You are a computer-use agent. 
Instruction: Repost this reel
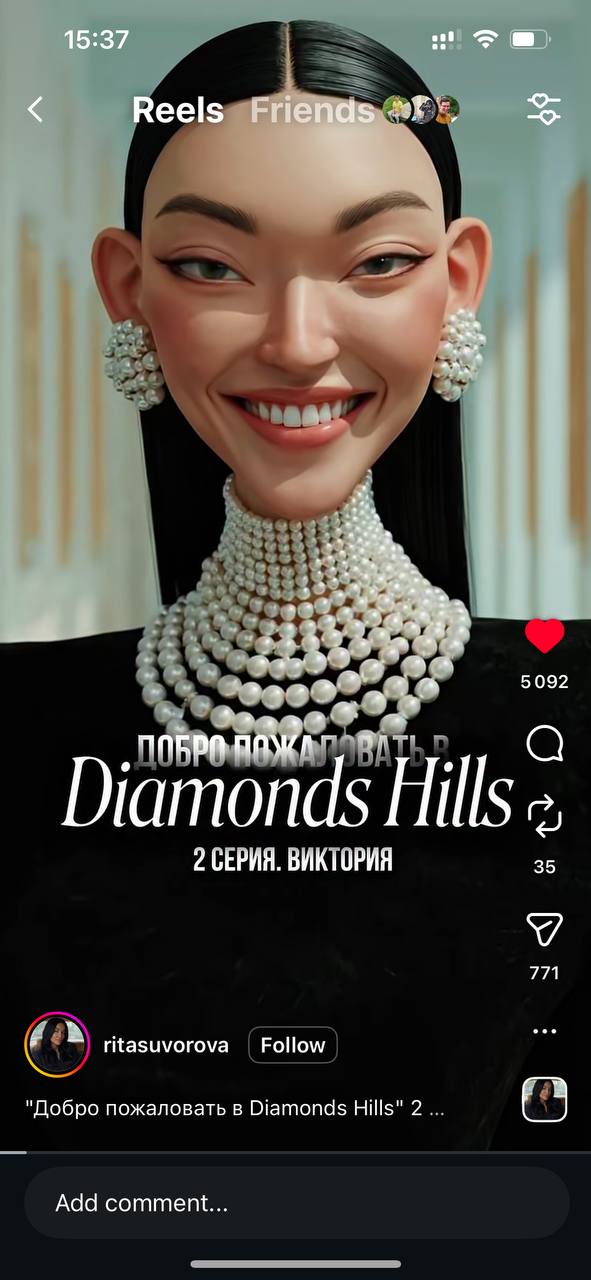click(x=544, y=816)
